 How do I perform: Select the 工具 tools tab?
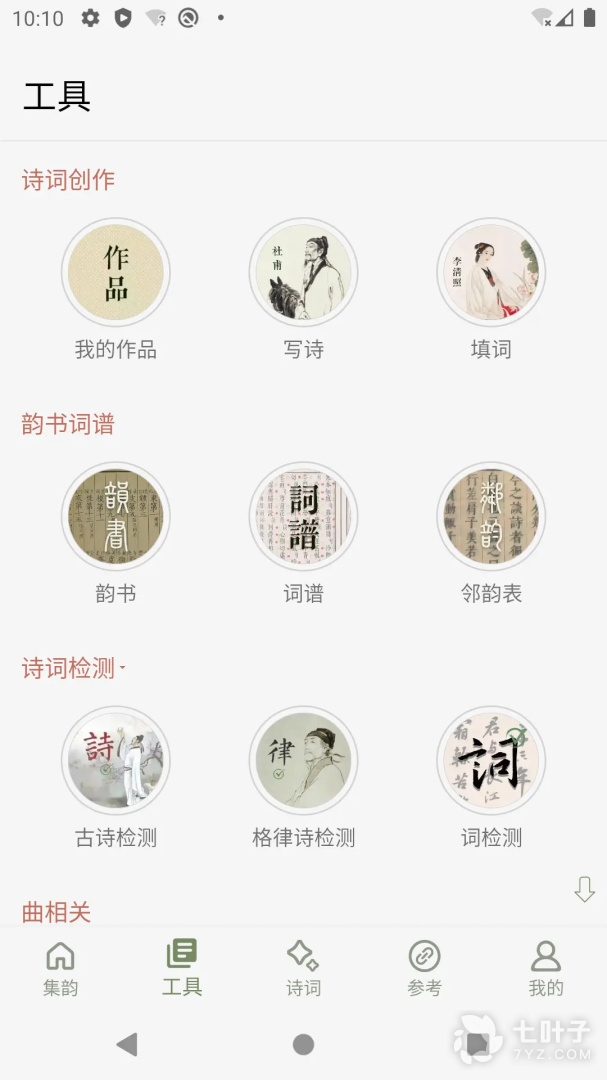(182, 968)
